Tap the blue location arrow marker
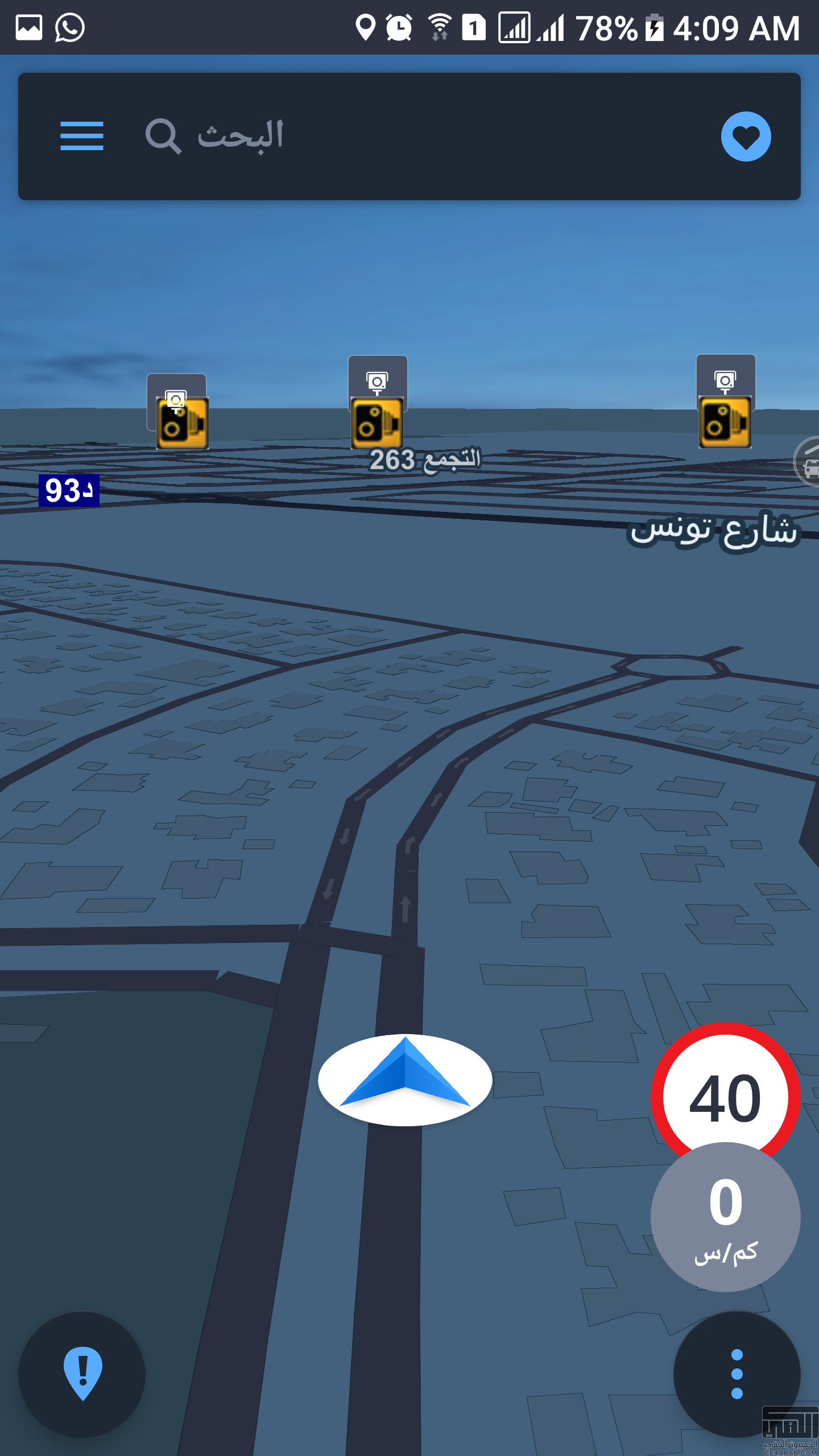The height and width of the screenshot is (1456, 819). pos(405,1079)
